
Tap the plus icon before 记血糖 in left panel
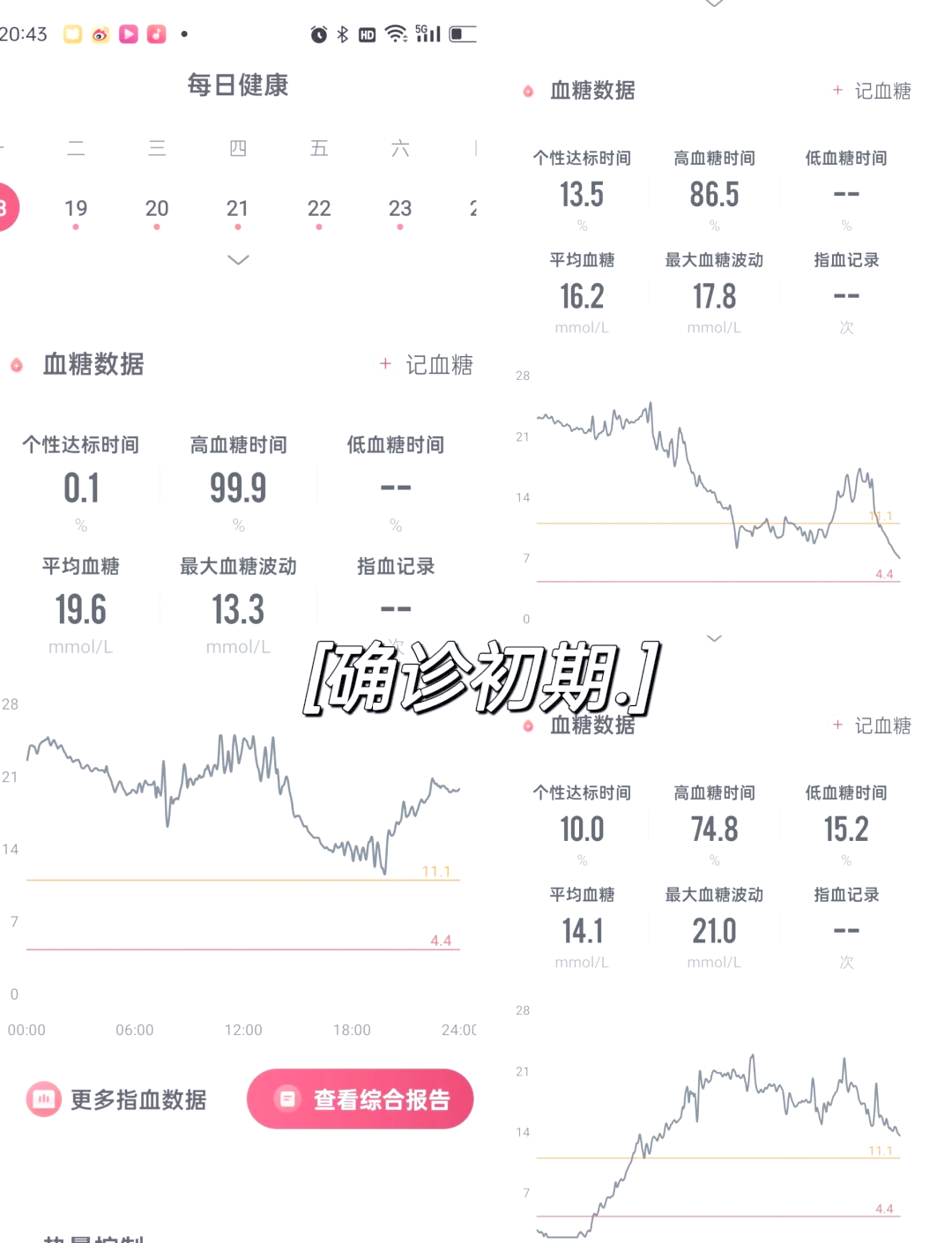point(384,364)
